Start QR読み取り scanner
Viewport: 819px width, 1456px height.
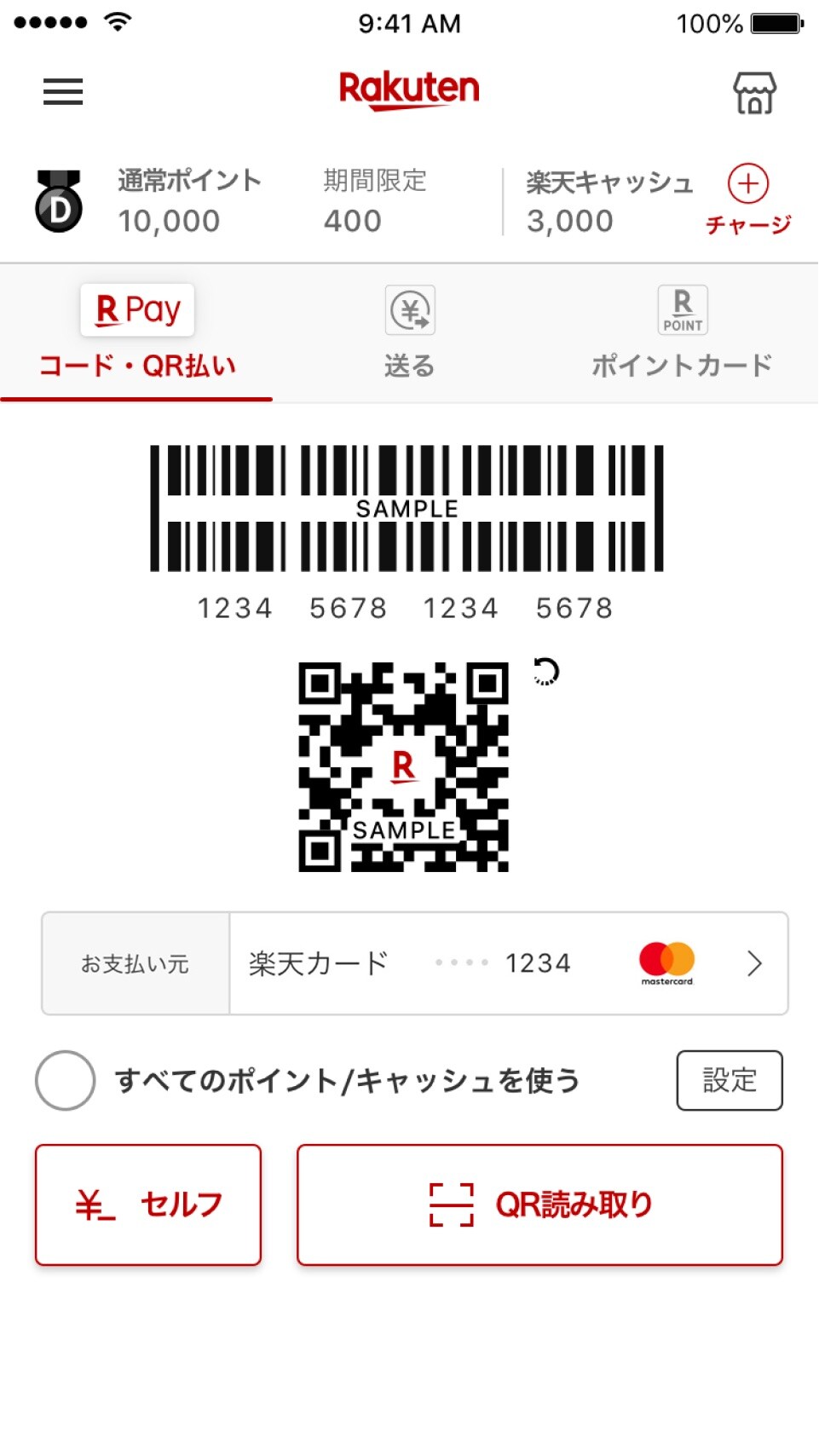coord(539,1205)
